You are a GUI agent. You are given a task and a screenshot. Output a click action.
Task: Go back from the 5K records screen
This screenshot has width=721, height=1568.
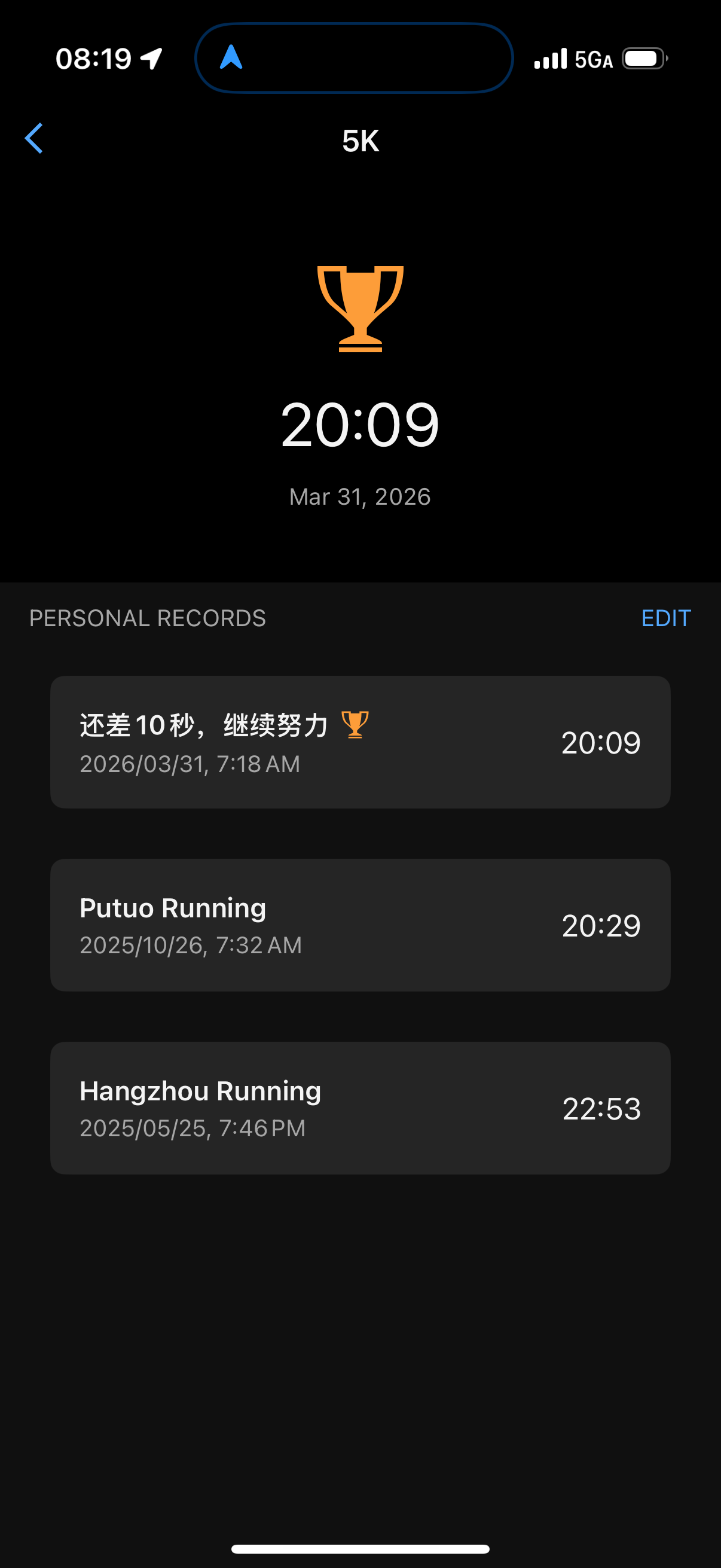tap(33, 139)
